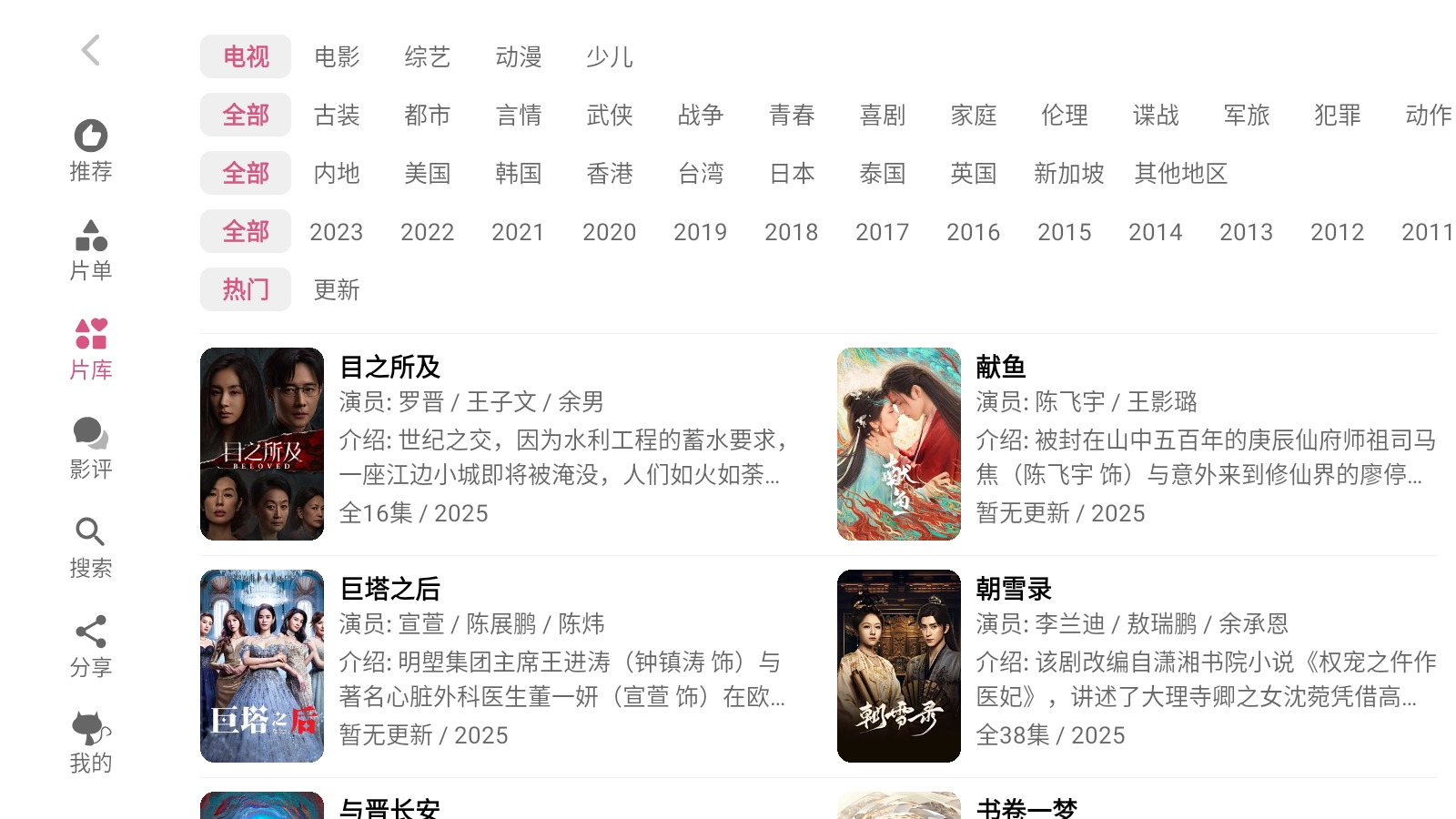Open the drama 目之所及
Viewport: 1456px width, 819px height.
[389, 368]
